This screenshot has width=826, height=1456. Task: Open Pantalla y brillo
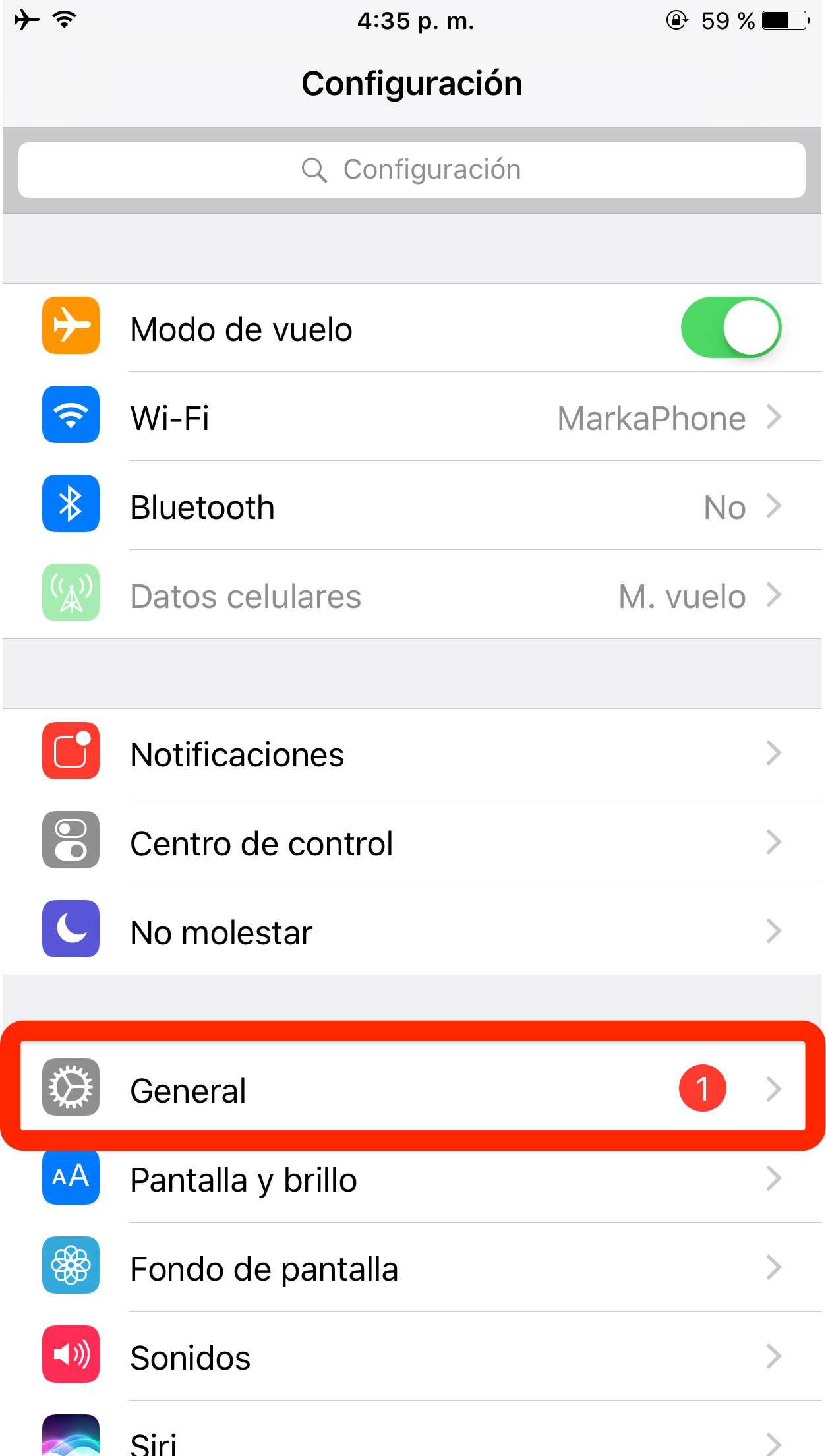click(412, 1180)
